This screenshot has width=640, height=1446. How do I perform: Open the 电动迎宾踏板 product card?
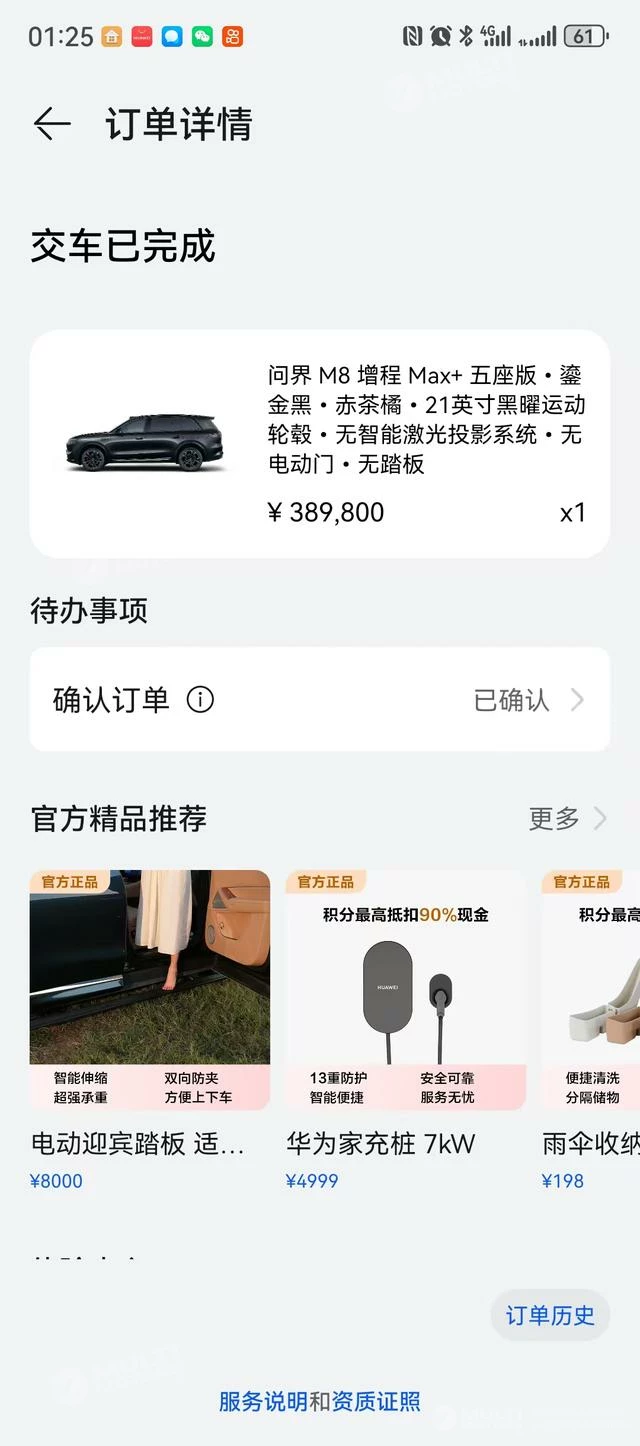click(x=150, y=1030)
